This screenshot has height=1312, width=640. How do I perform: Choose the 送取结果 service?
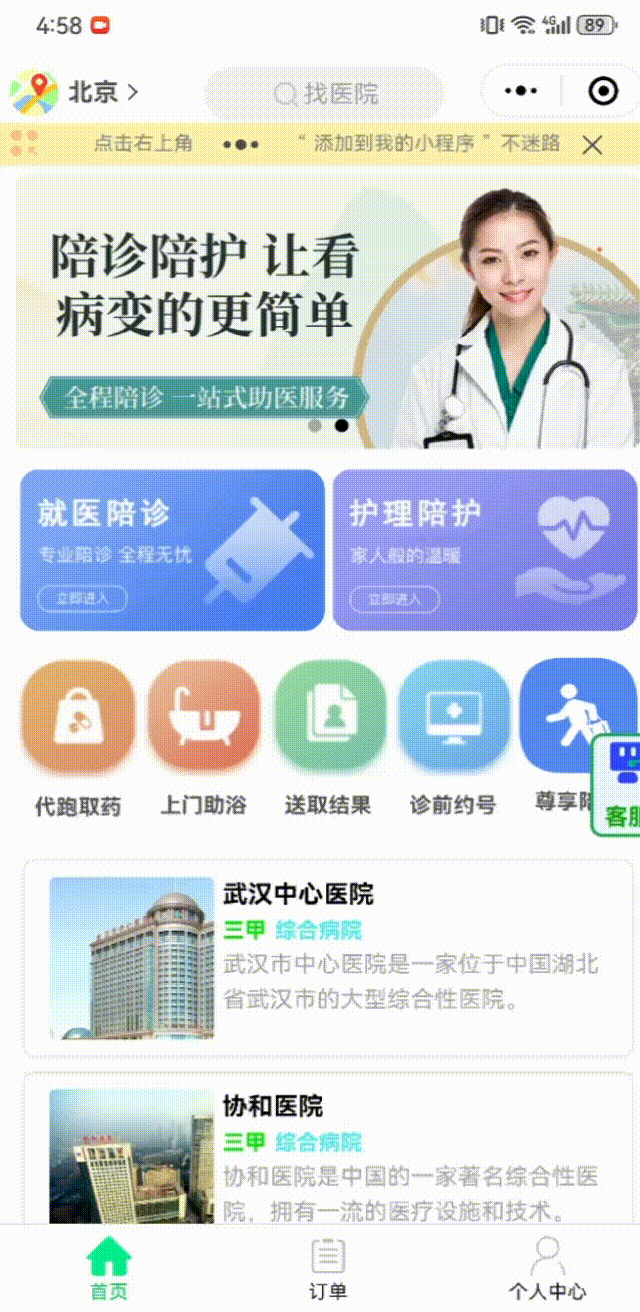pyautogui.click(x=329, y=718)
